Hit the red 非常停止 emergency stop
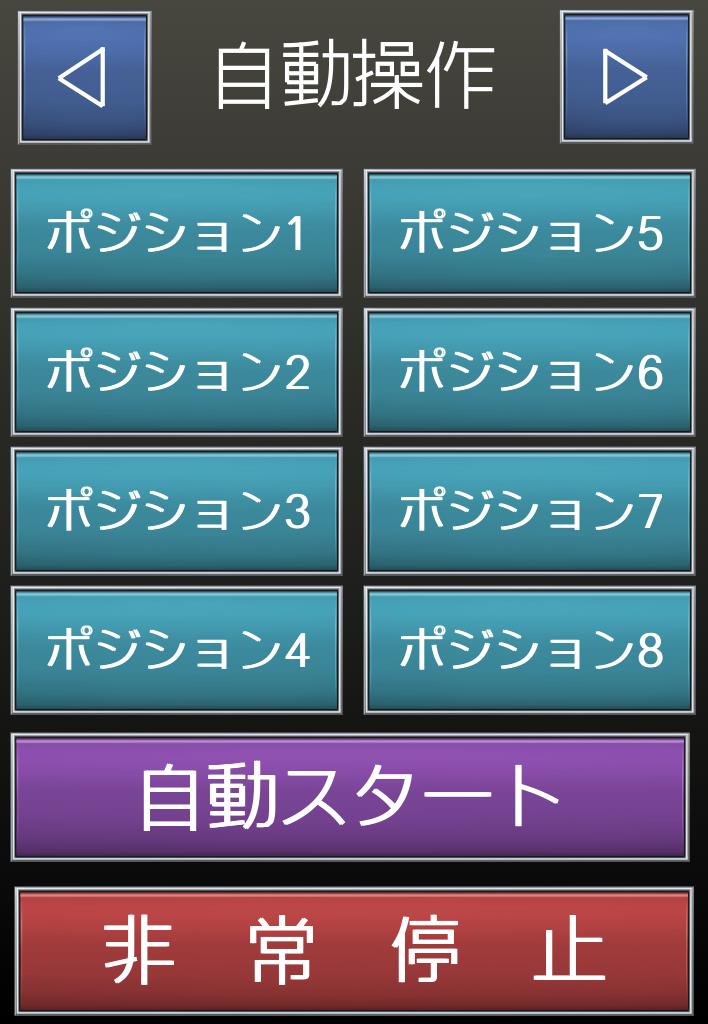The width and height of the screenshot is (708, 1024). pos(354,950)
